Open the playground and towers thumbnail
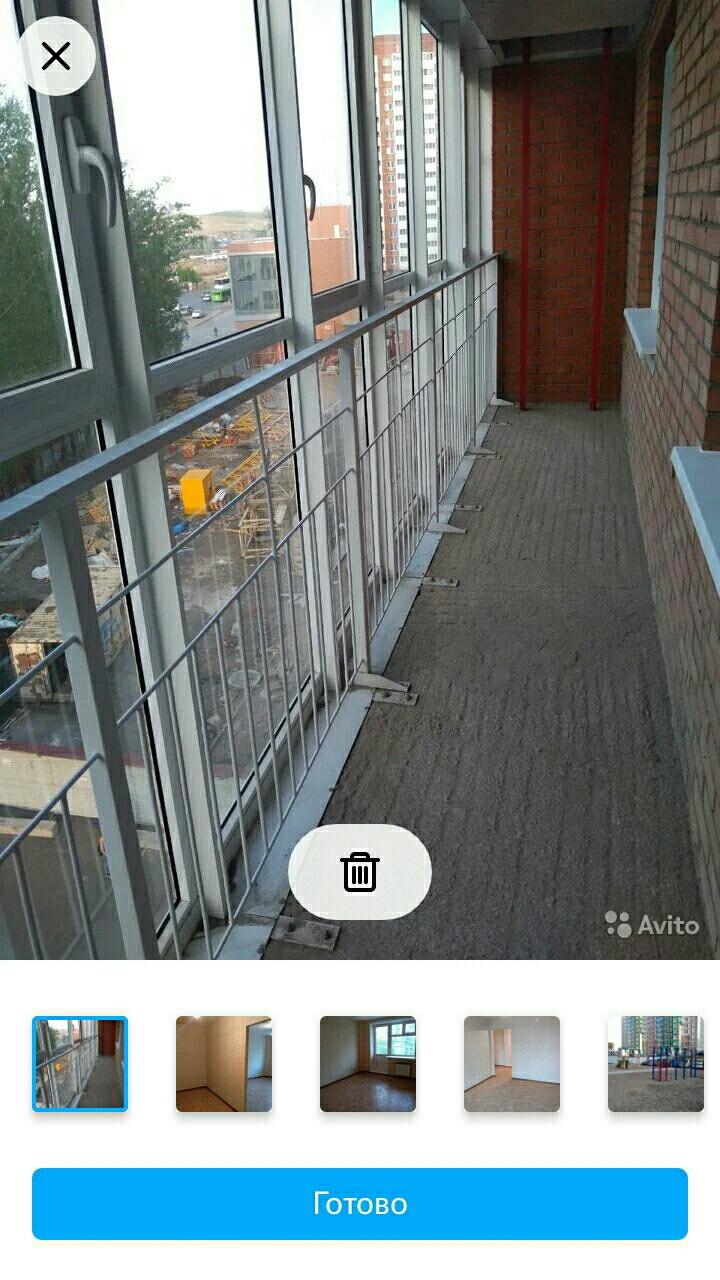720x1280 pixels. pyautogui.click(x=656, y=1064)
